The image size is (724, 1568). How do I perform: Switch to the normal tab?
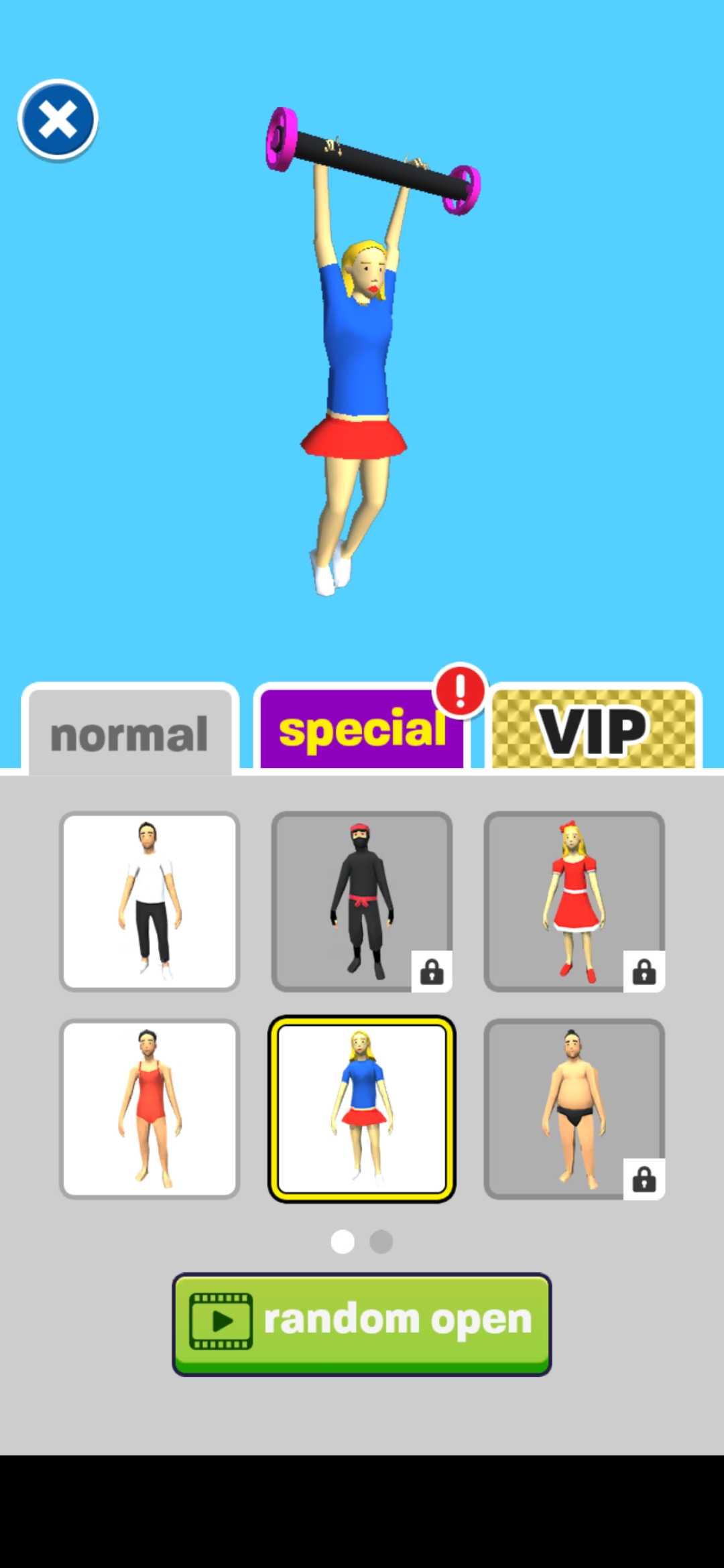coord(130,733)
